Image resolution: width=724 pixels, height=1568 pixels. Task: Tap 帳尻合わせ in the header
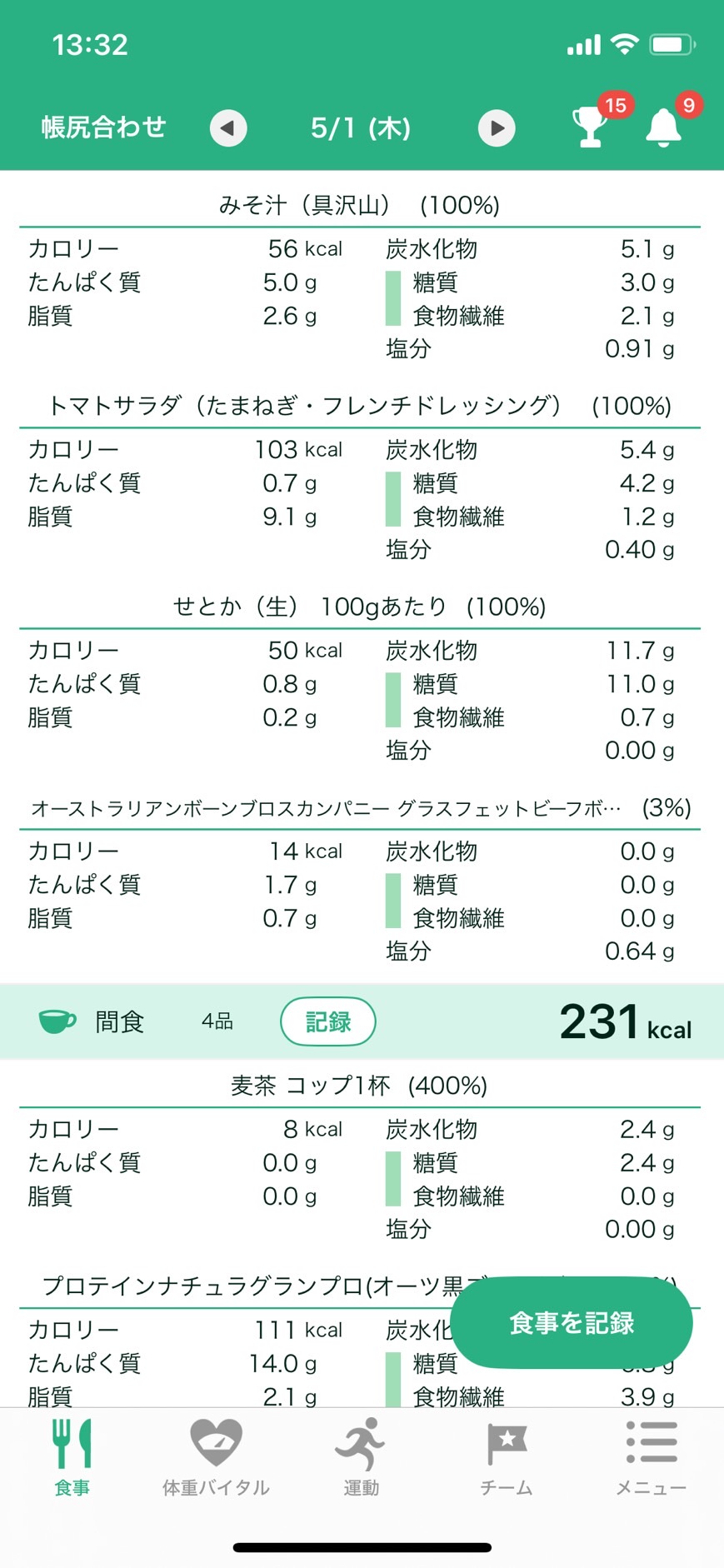pyautogui.click(x=104, y=127)
